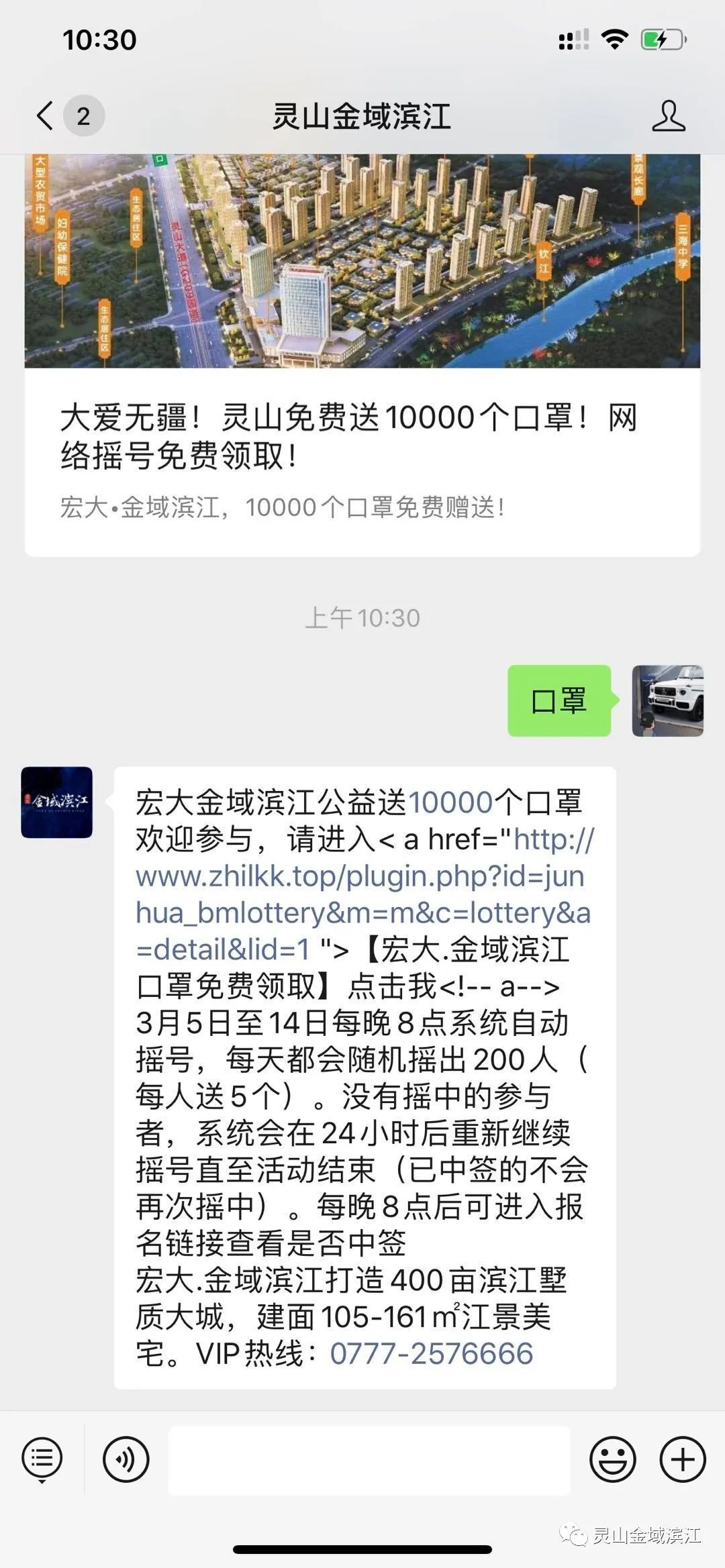This screenshot has width=725, height=1568.
Task: Tap the 金域滨江 account avatar
Action: 57,802
